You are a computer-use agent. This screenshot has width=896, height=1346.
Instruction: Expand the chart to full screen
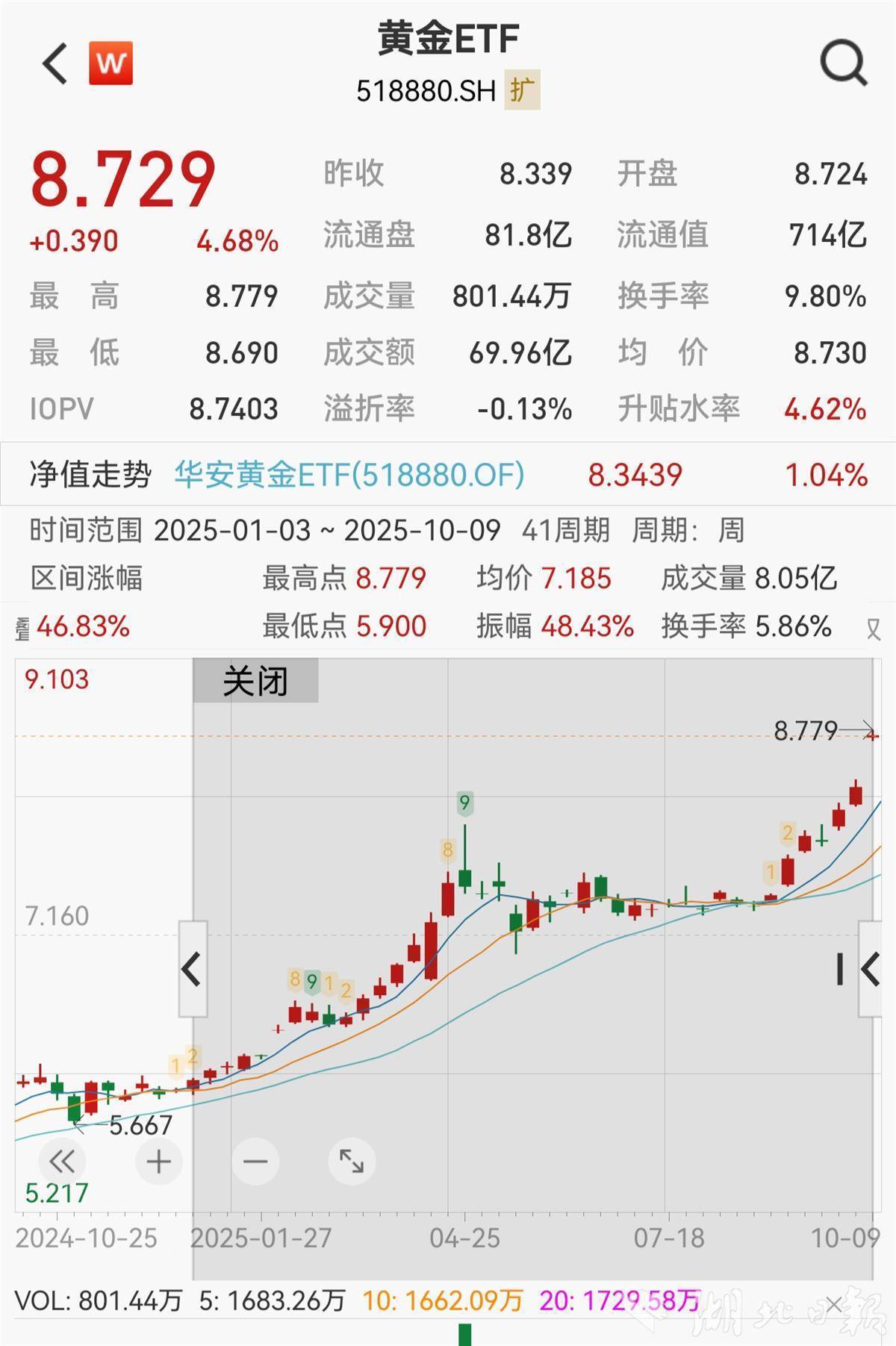351,1162
